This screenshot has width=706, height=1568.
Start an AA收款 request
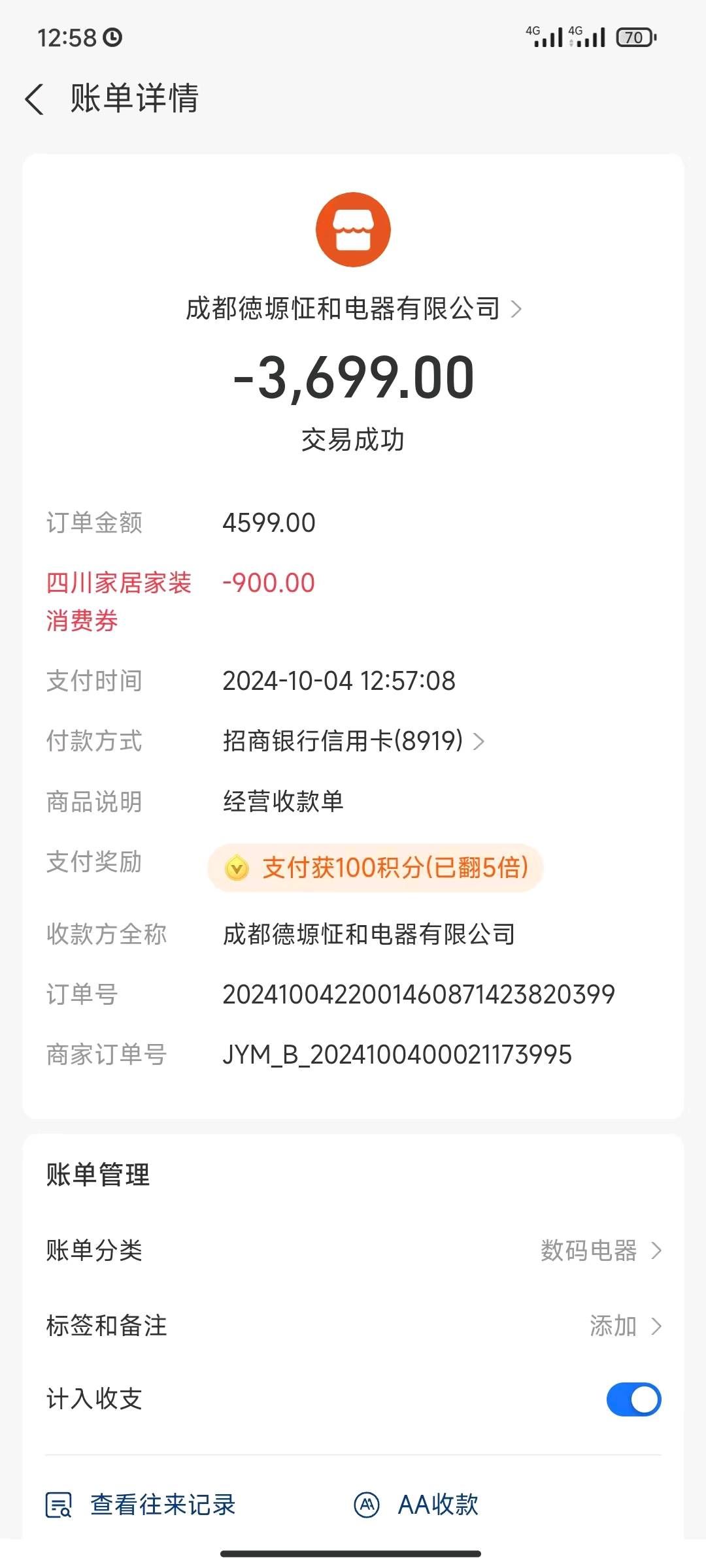416,1505
